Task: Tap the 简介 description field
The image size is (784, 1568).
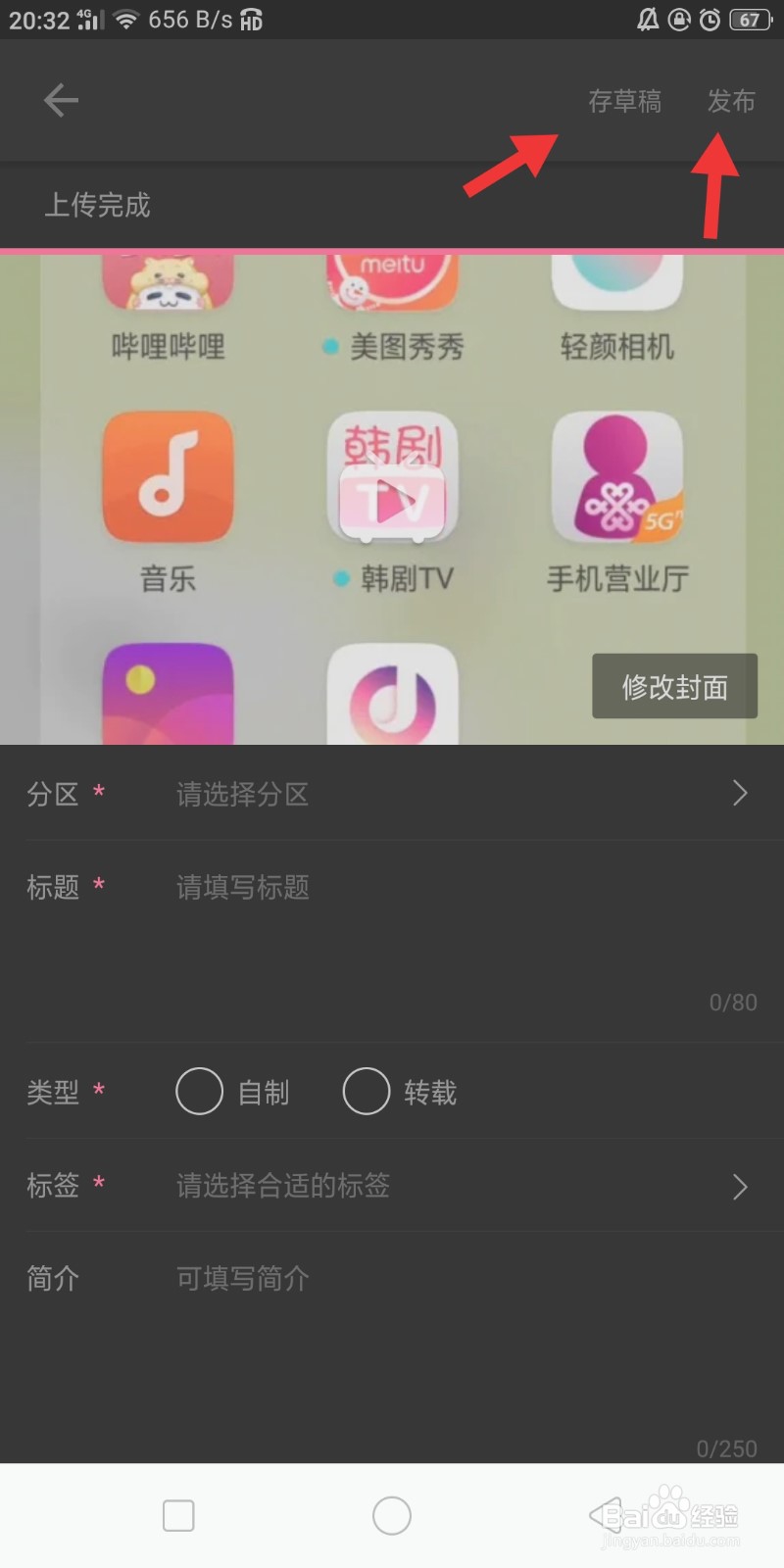Action: pos(392,1278)
